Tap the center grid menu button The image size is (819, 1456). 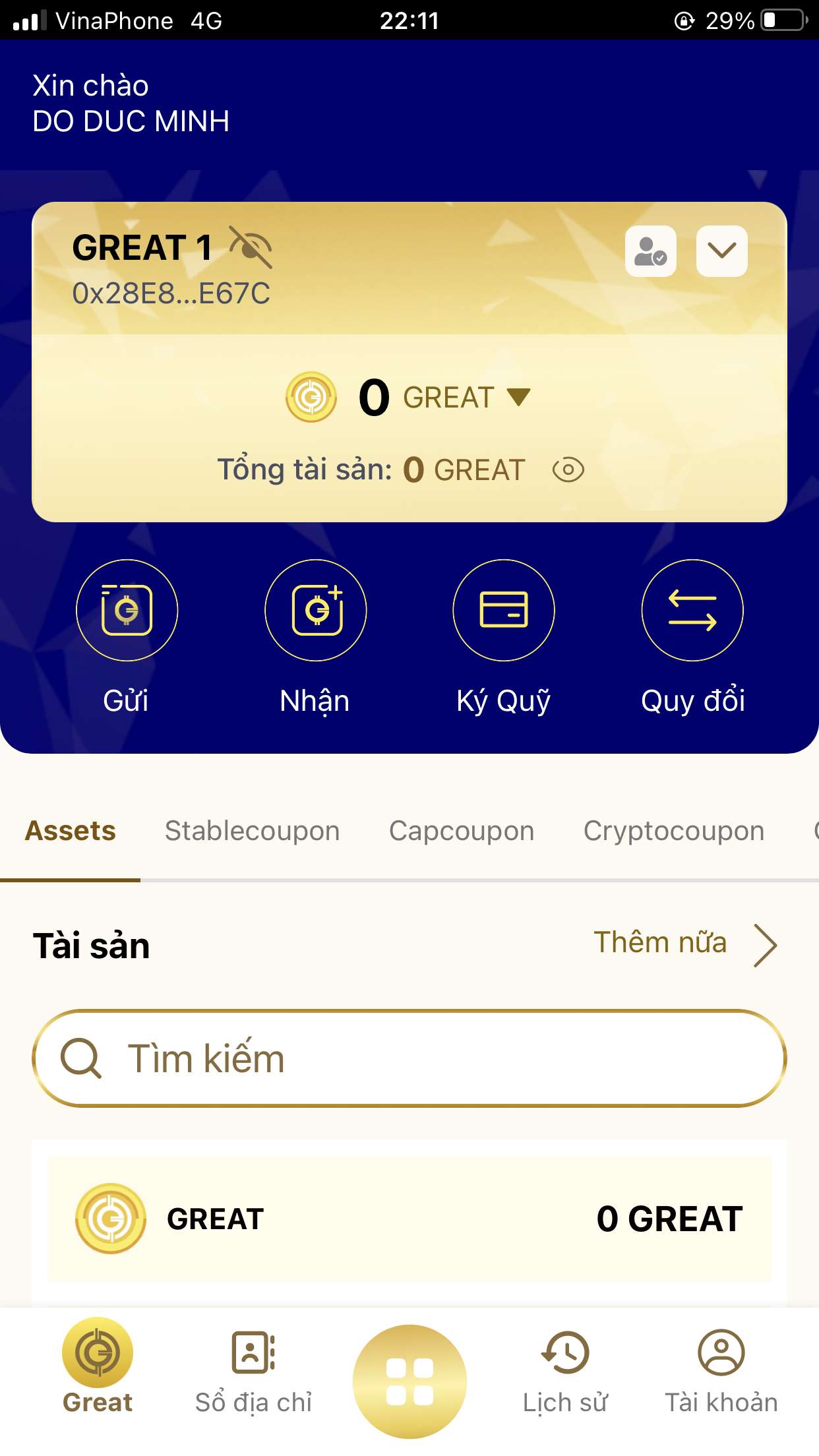tap(409, 1381)
